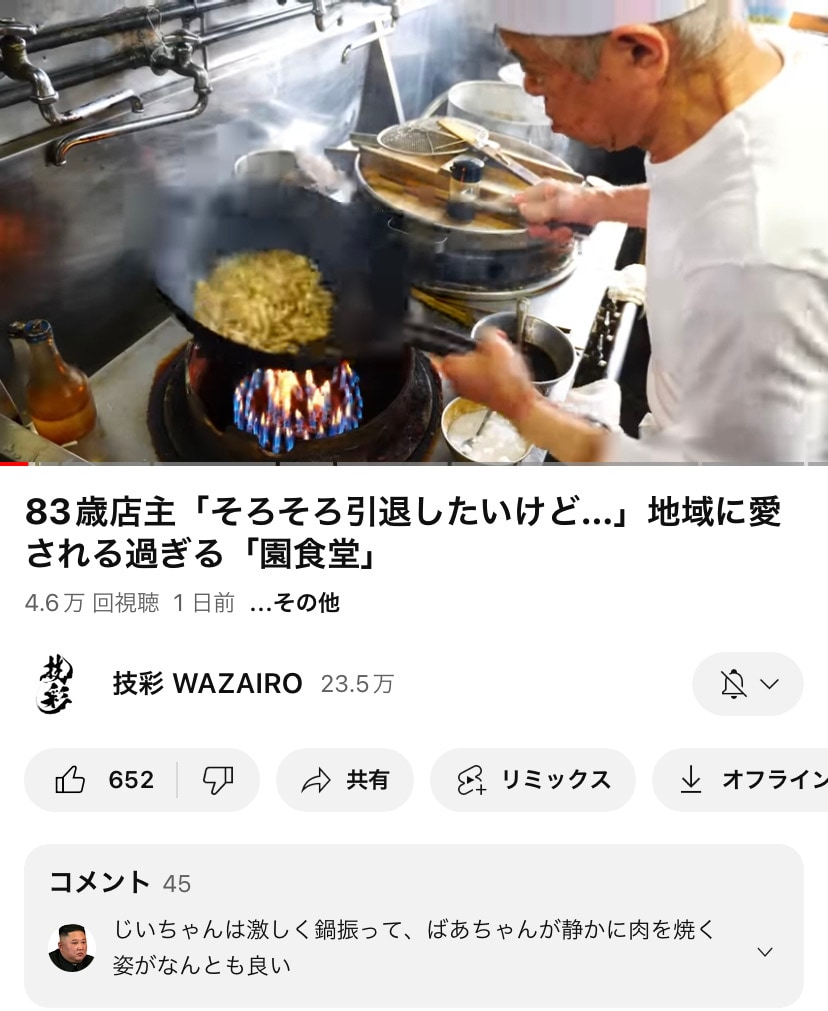Share this video via 共有
Image resolution: width=828 pixels, height=1011 pixels.
(345, 780)
